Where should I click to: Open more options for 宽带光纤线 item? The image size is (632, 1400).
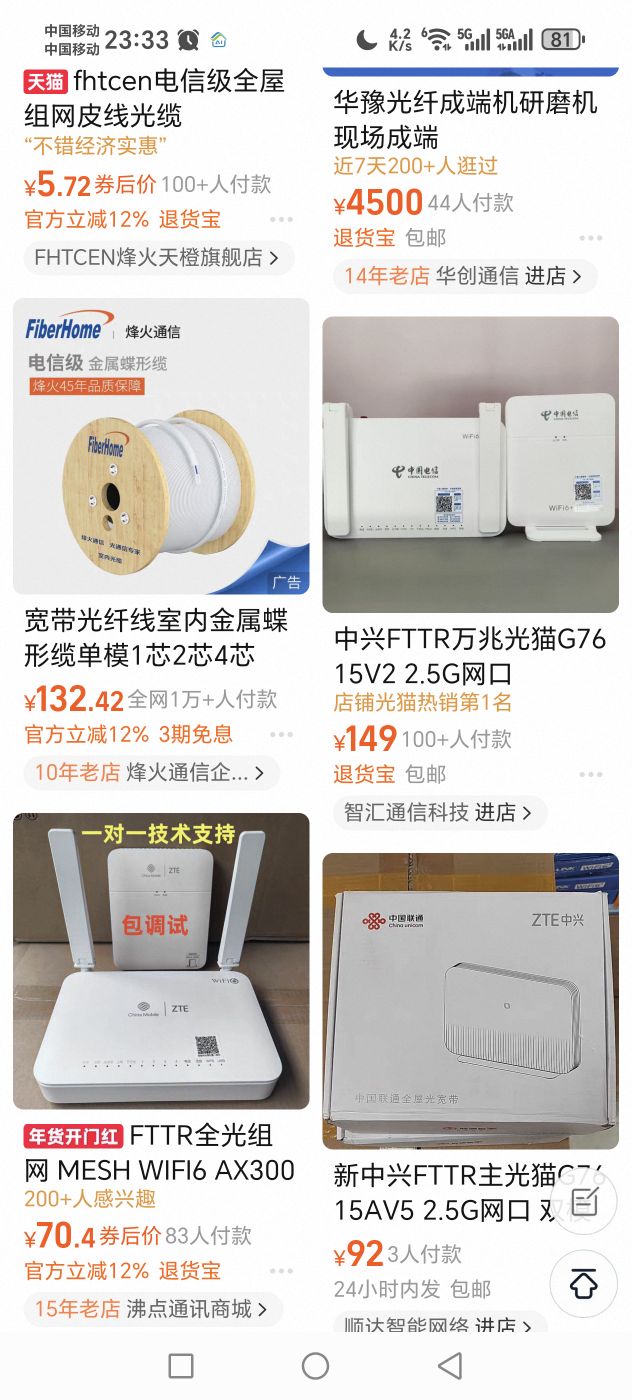click(281, 735)
